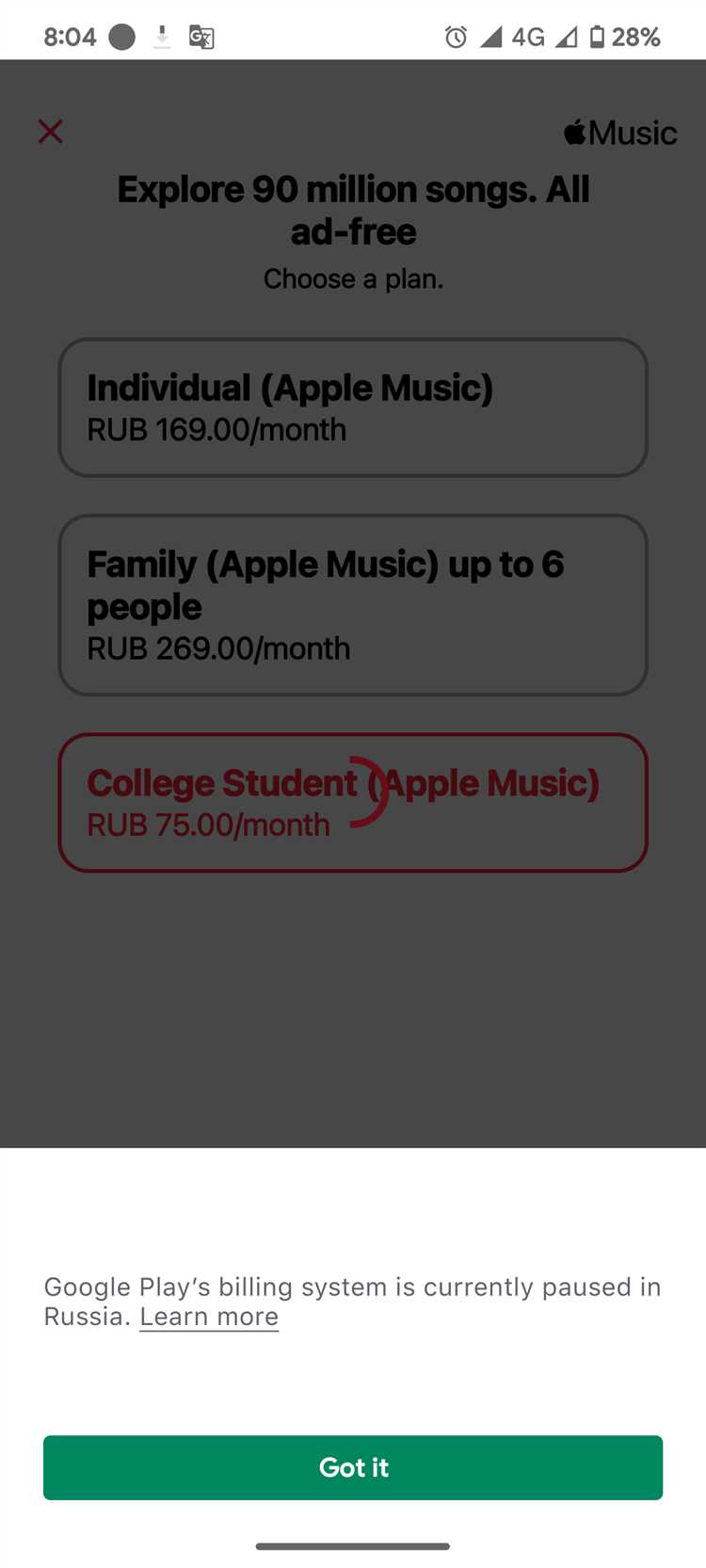Image resolution: width=706 pixels, height=1568 pixels.
Task: Pick the College Student plan
Action: coord(353,803)
